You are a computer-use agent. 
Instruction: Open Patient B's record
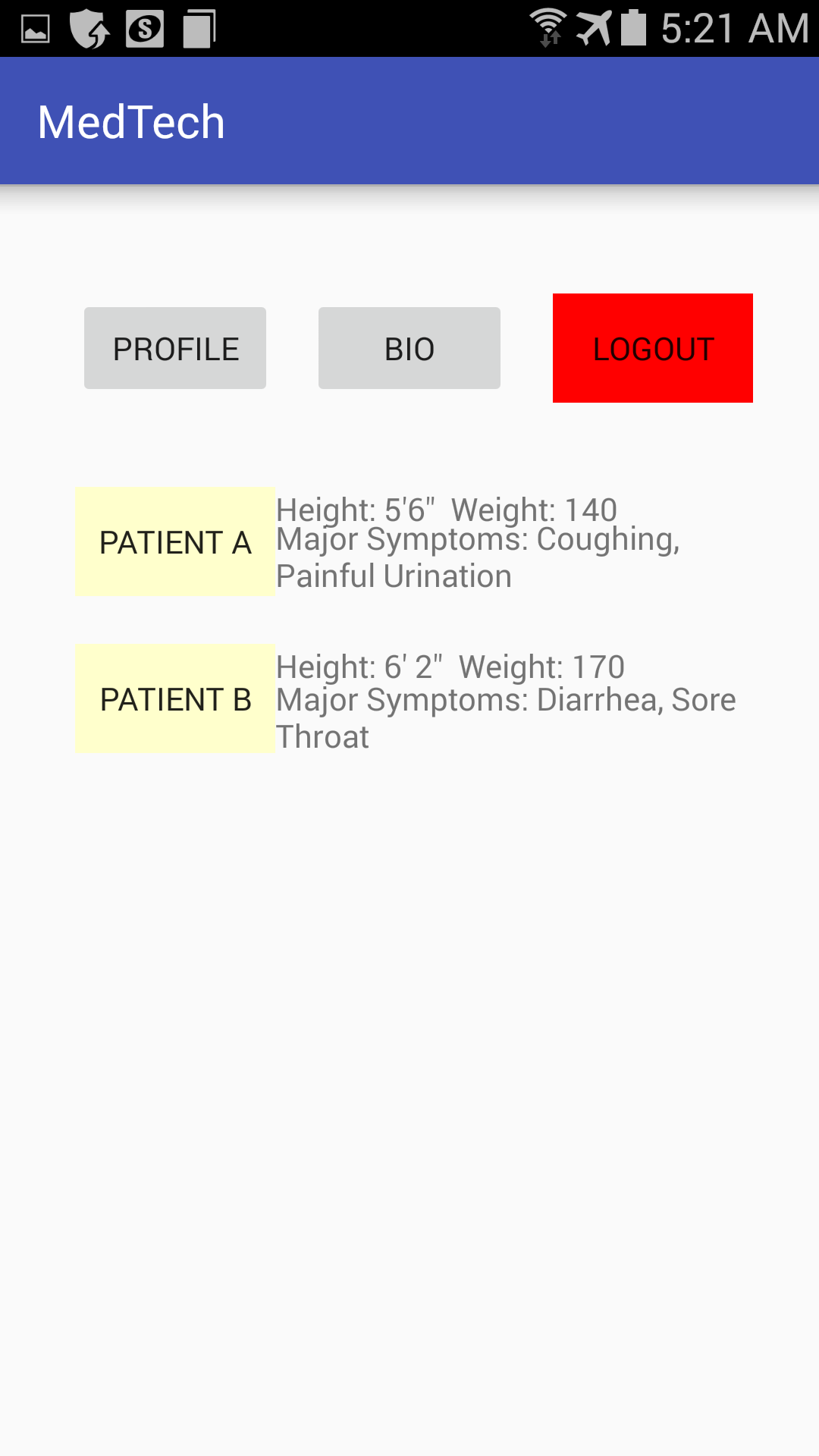click(175, 698)
